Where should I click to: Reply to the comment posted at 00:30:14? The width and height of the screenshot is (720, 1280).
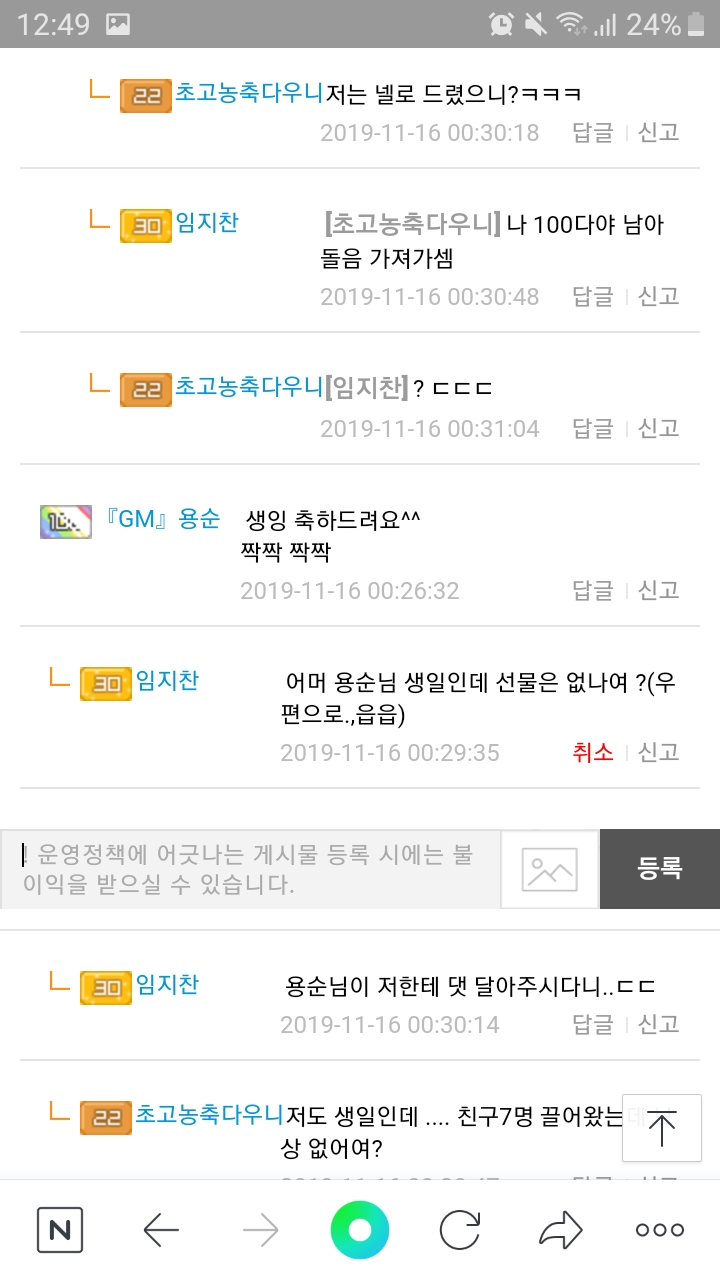point(592,1024)
